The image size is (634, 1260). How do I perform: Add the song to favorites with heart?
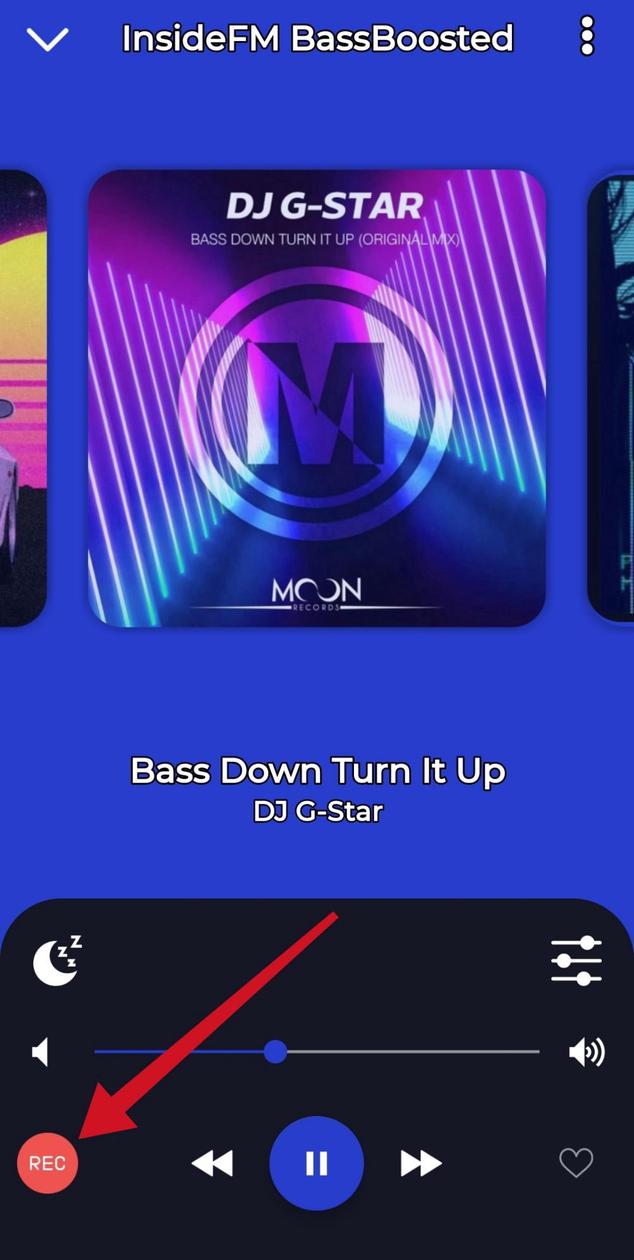pos(576,1163)
